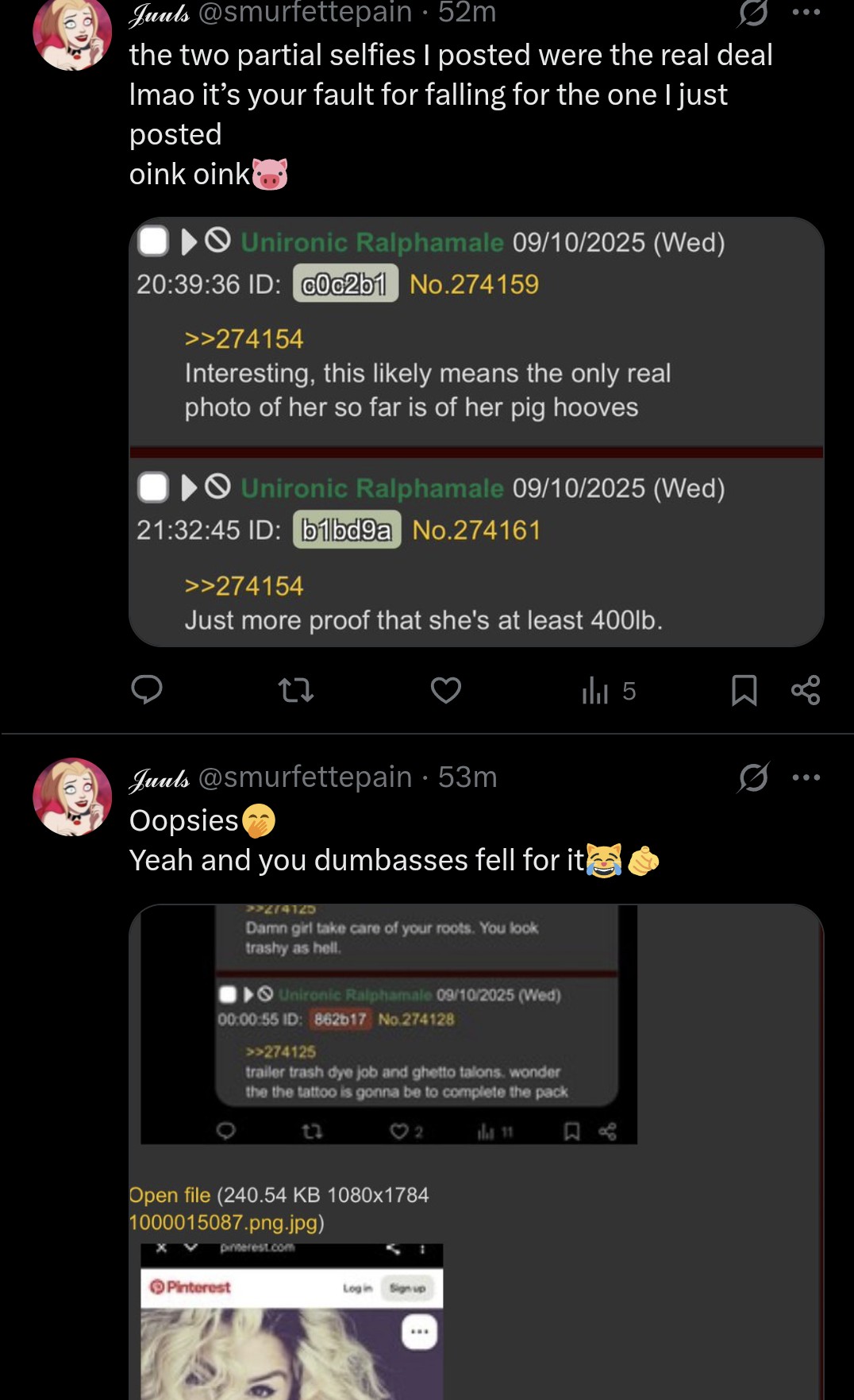The height and width of the screenshot is (1400, 854).
Task: Tap the Grok icon on 52m post
Action: [752, 13]
